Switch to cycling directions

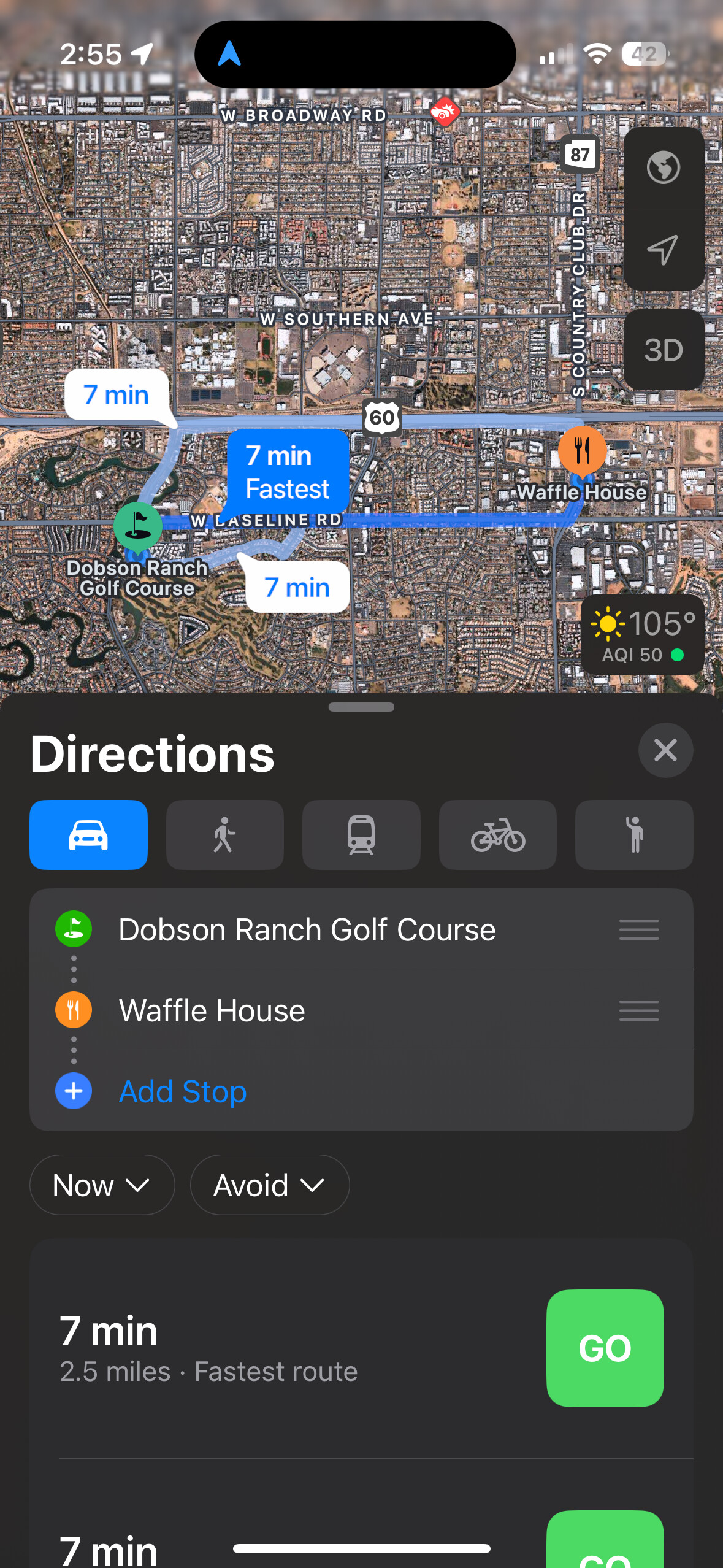[x=497, y=835]
